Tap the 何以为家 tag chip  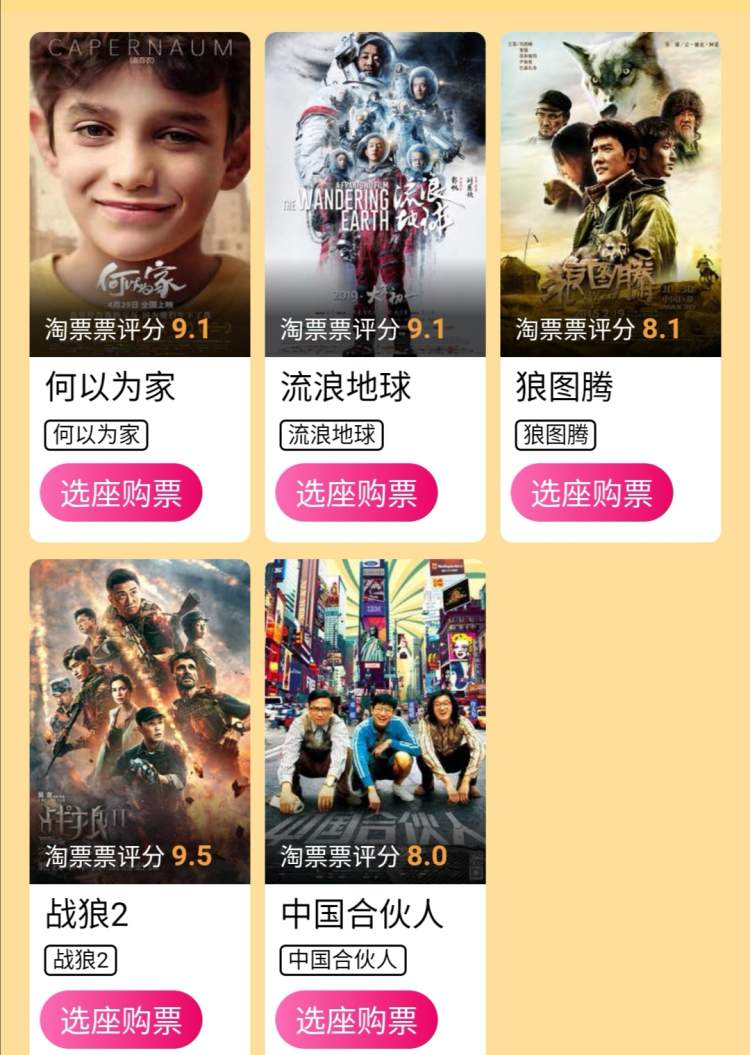[x=96, y=435]
